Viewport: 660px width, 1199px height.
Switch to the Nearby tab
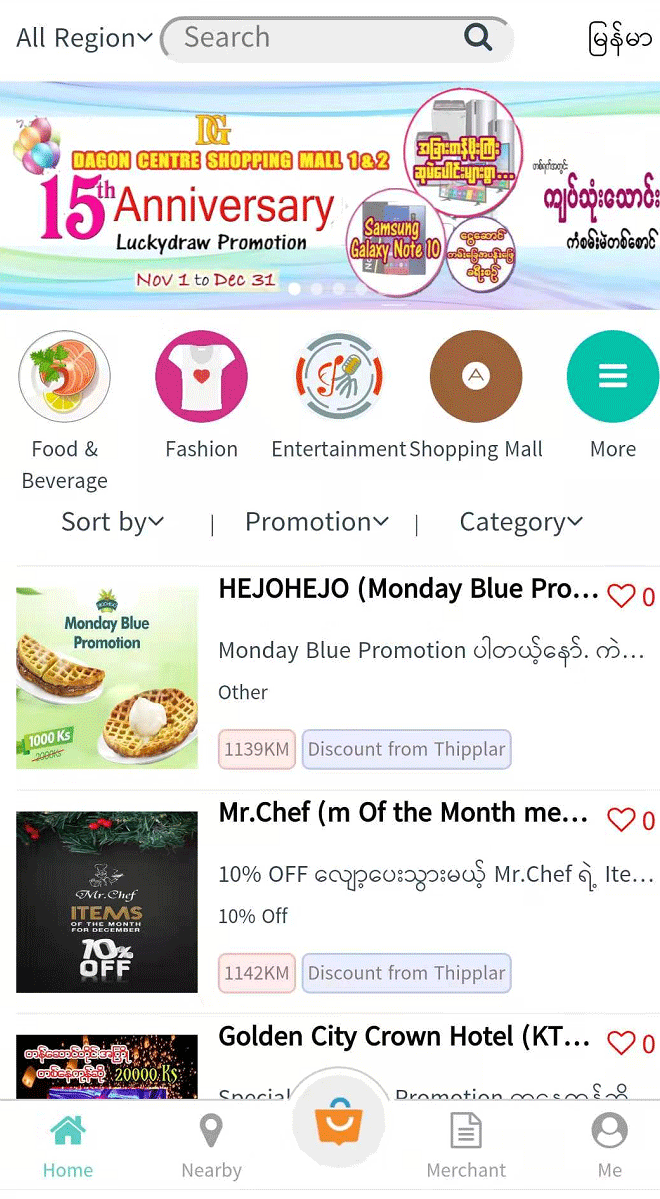pos(211,1146)
